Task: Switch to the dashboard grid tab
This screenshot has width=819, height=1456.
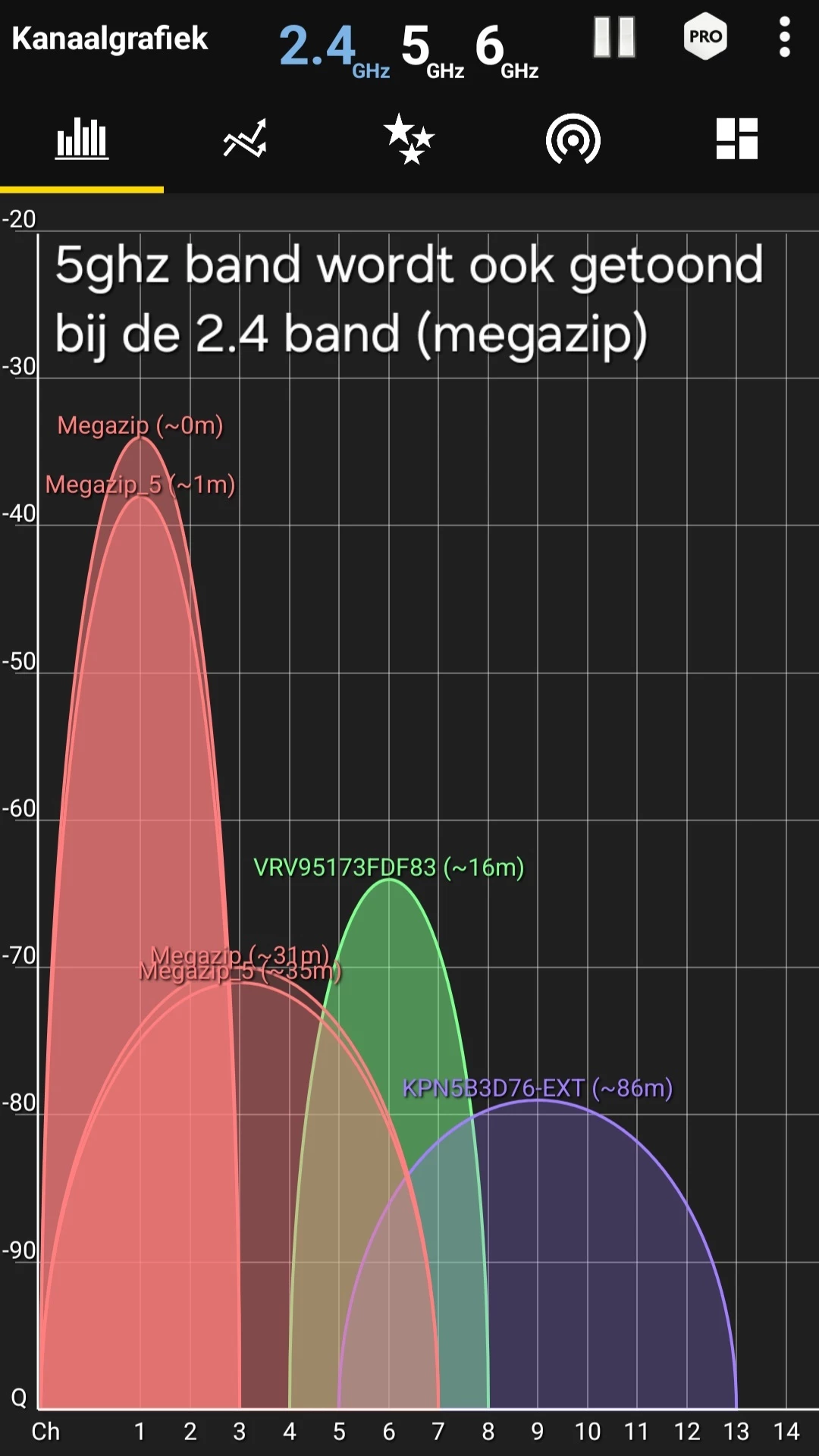Action: point(736,140)
